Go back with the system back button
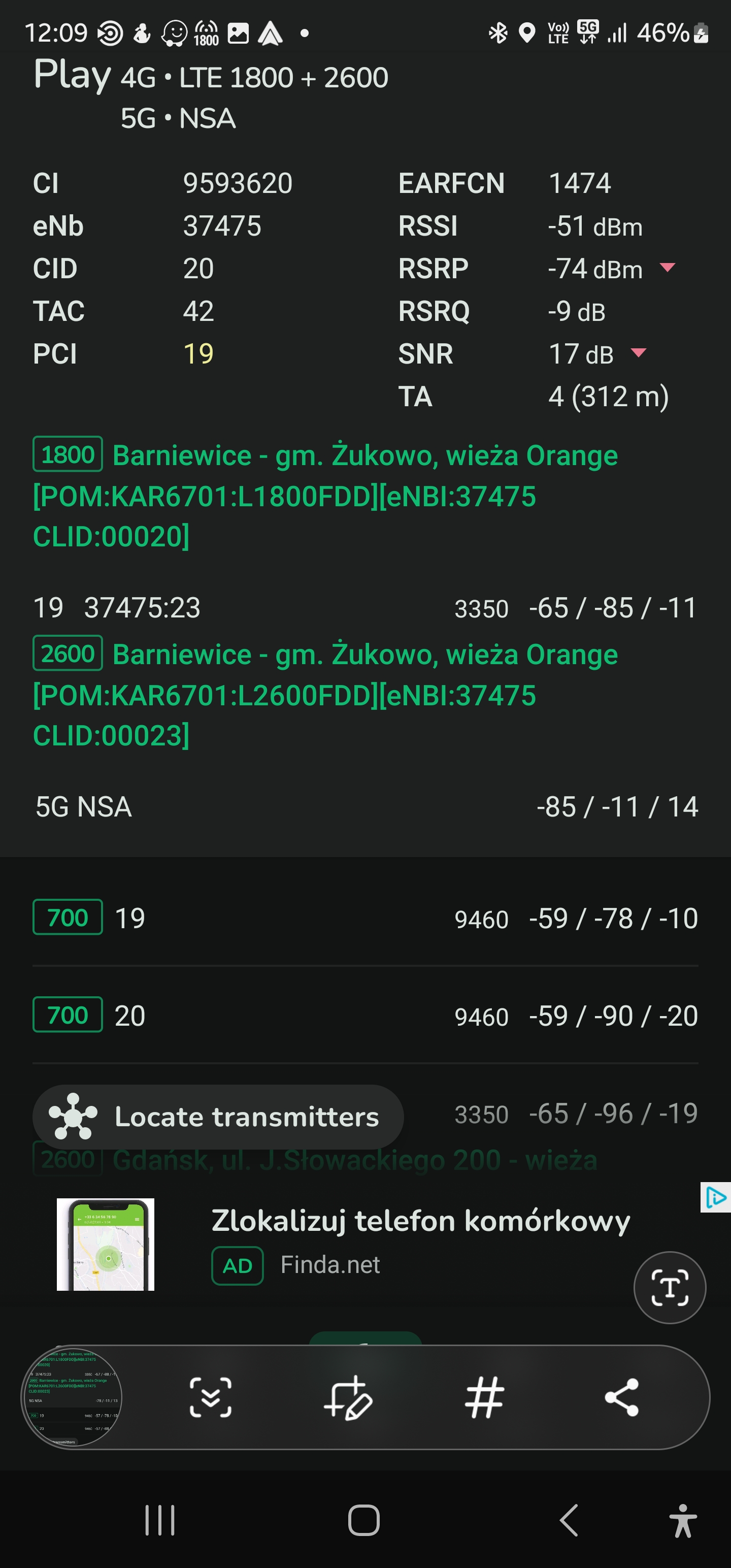This screenshot has height=1568, width=731. tap(569, 1520)
